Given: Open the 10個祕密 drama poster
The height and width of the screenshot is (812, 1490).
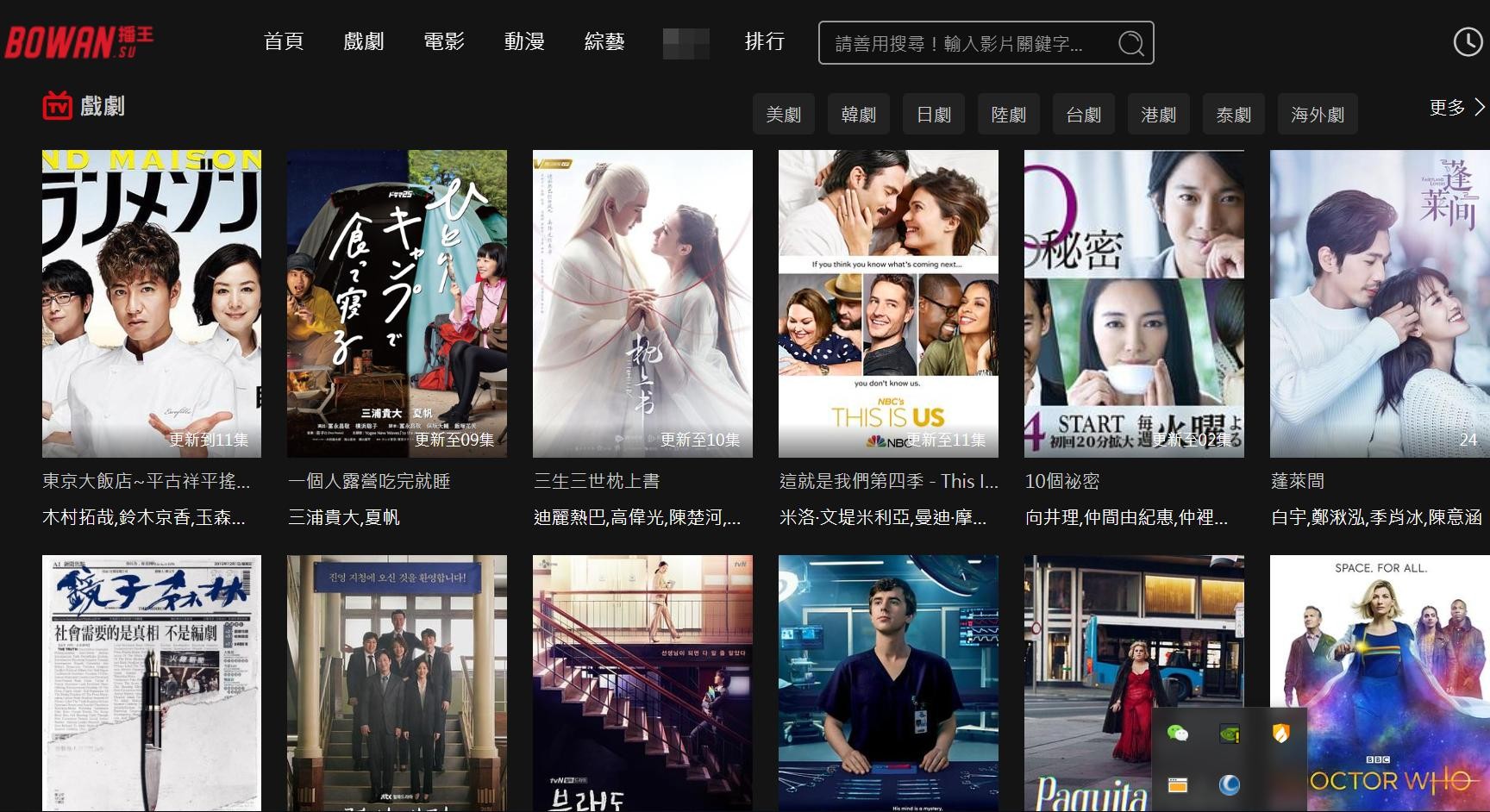Looking at the screenshot, I should [1134, 303].
